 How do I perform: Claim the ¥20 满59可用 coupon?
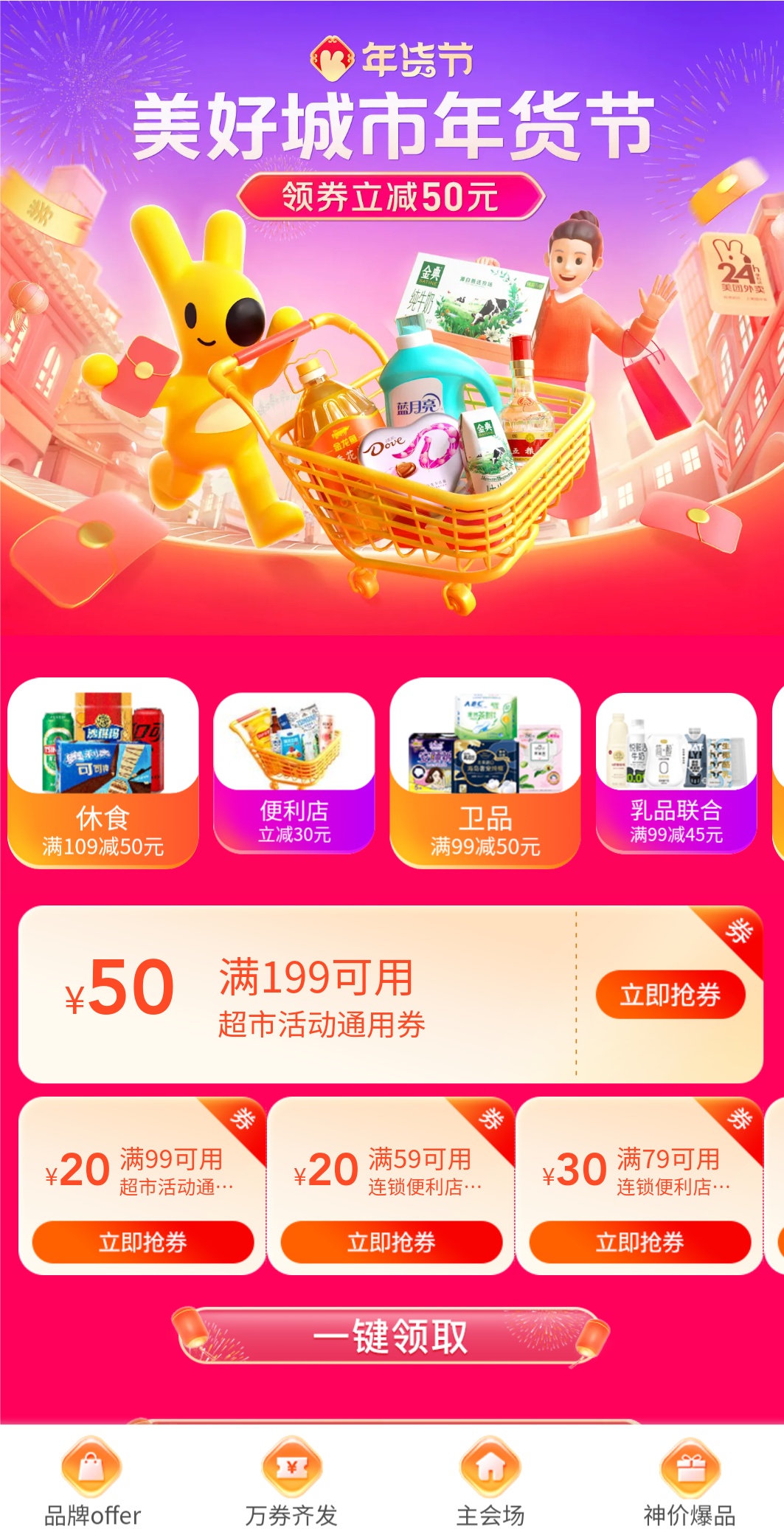391,1242
